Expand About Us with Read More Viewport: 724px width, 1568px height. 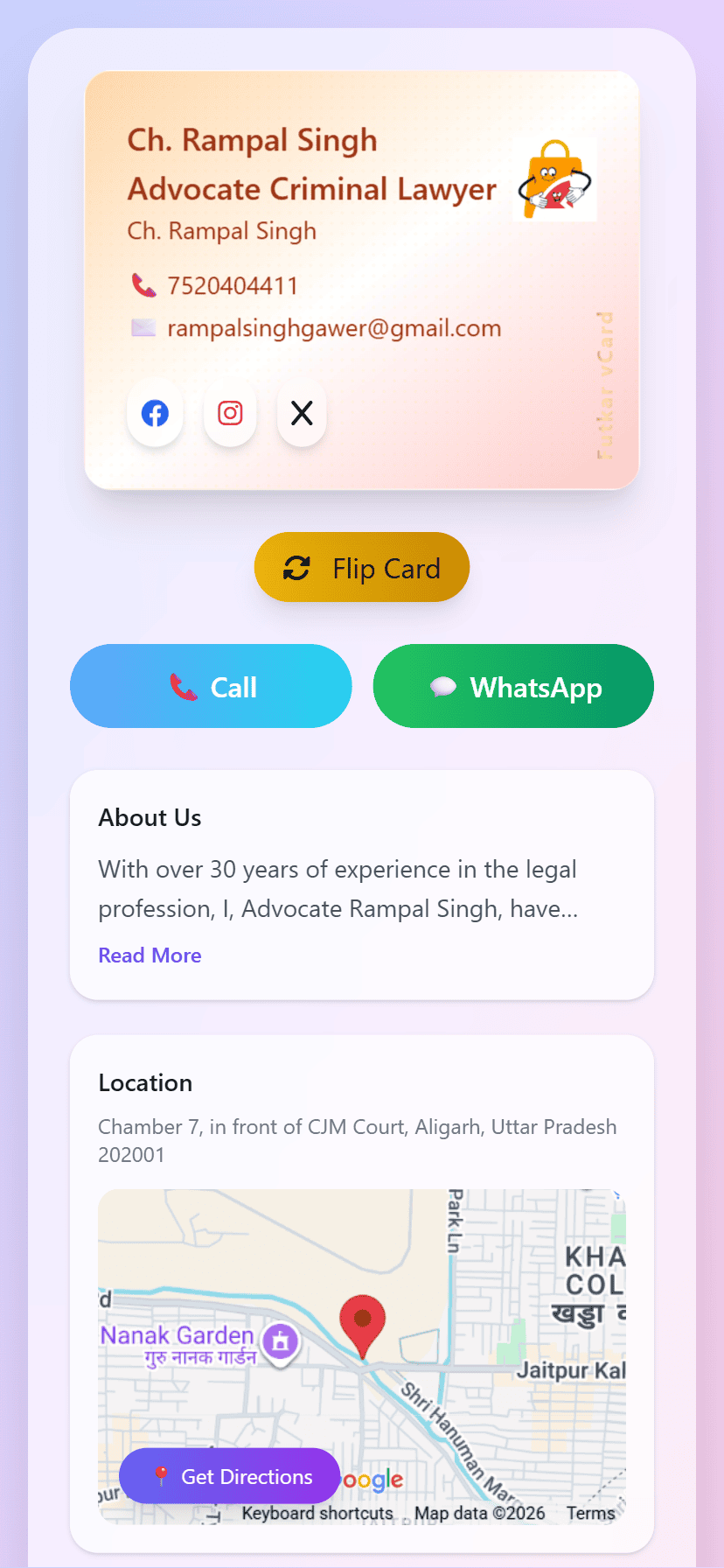150,955
